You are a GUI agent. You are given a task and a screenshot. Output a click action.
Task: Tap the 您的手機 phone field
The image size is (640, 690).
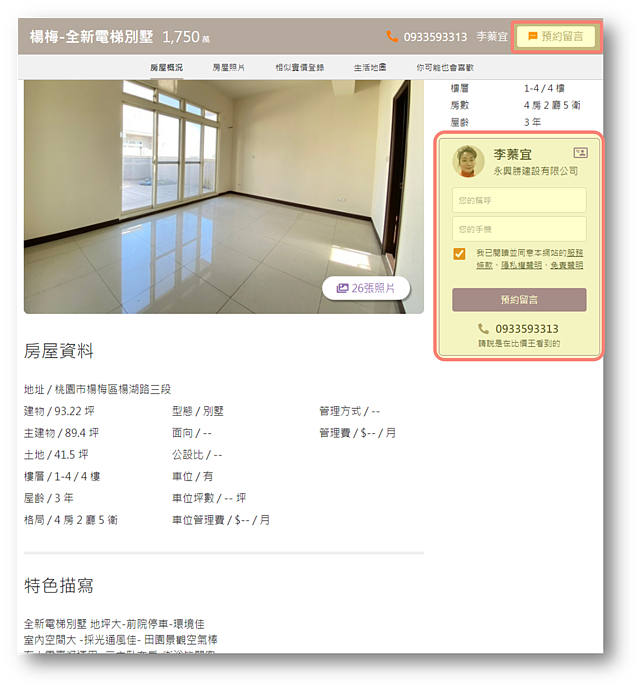pos(518,229)
